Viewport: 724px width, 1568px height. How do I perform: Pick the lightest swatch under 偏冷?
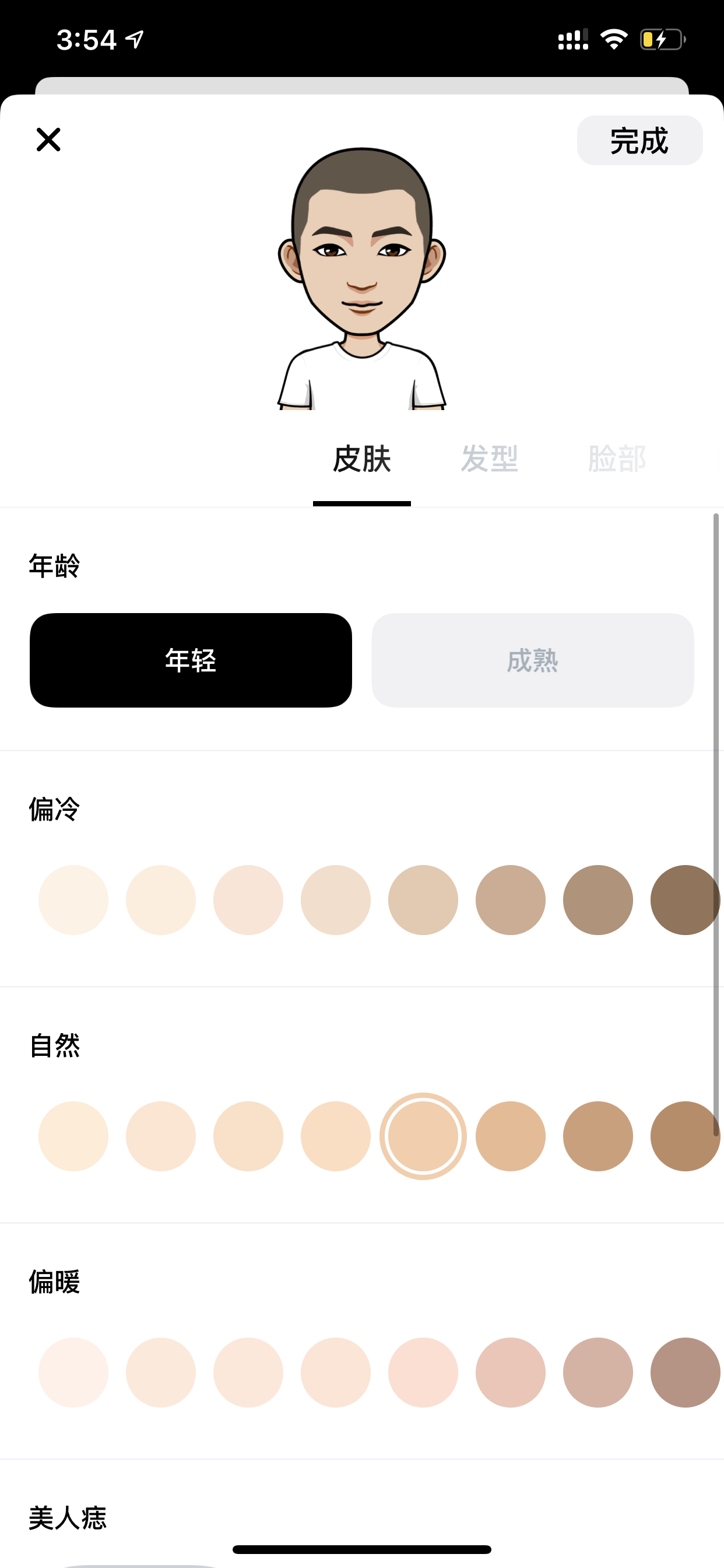[x=73, y=900]
